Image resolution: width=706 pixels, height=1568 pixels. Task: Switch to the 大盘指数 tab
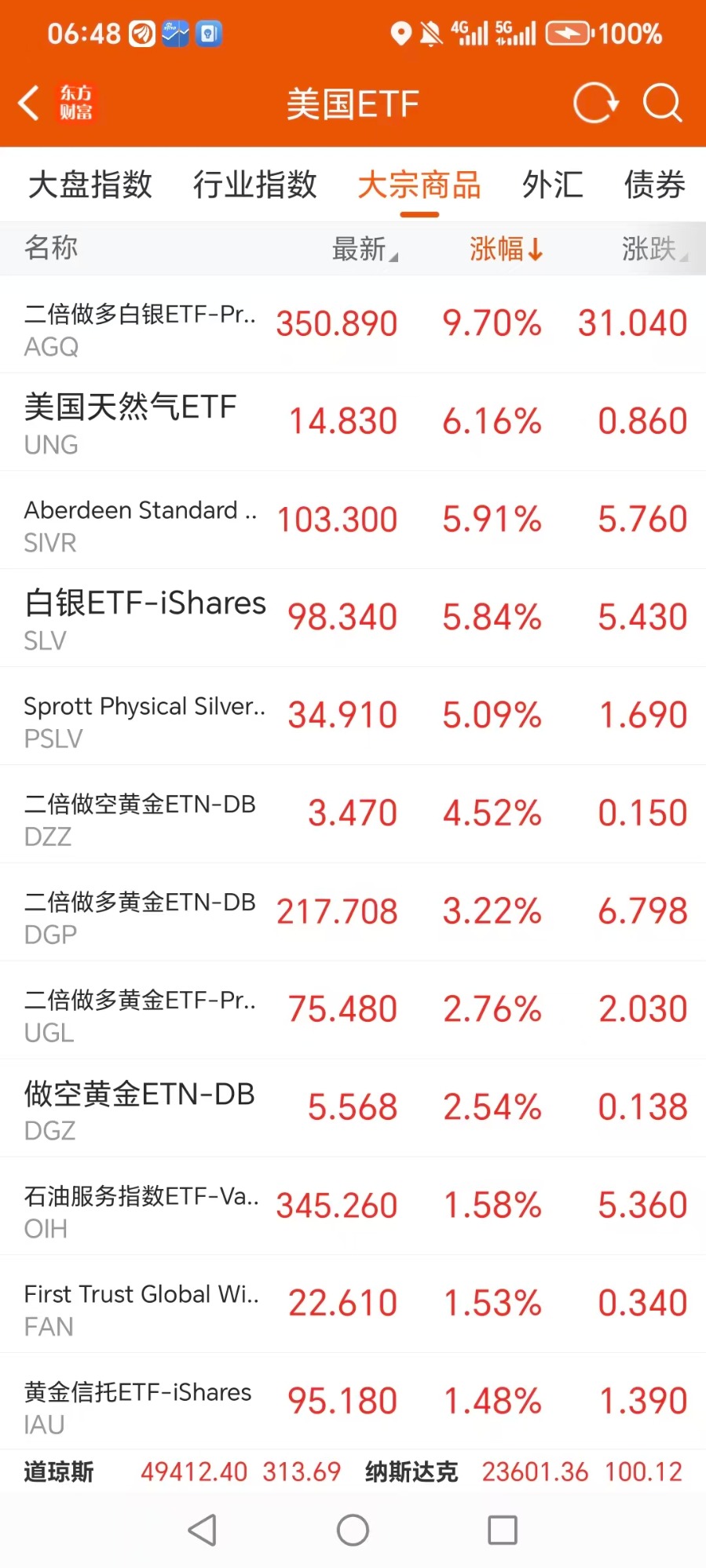[x=90, y=185]
